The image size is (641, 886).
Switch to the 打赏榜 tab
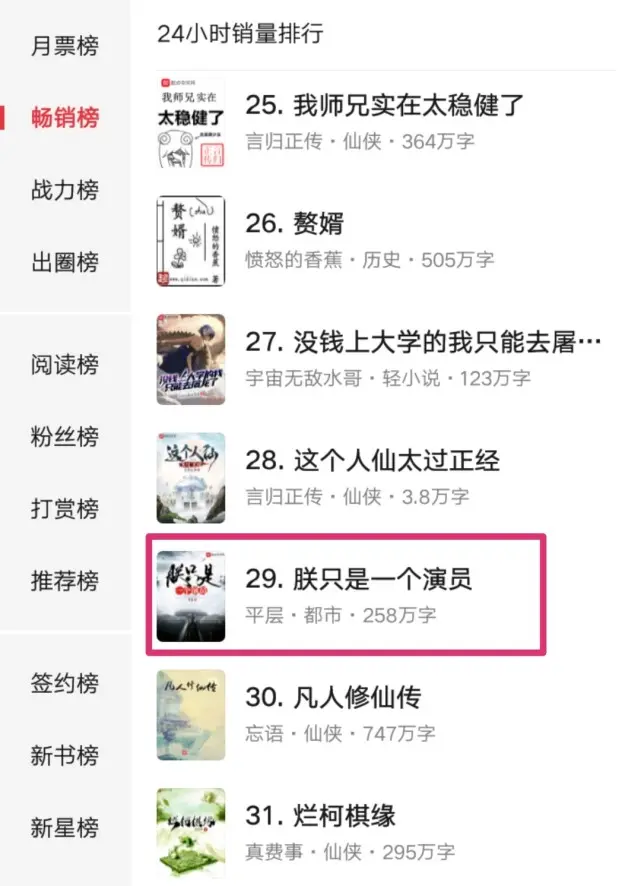(x=65, y=509)
